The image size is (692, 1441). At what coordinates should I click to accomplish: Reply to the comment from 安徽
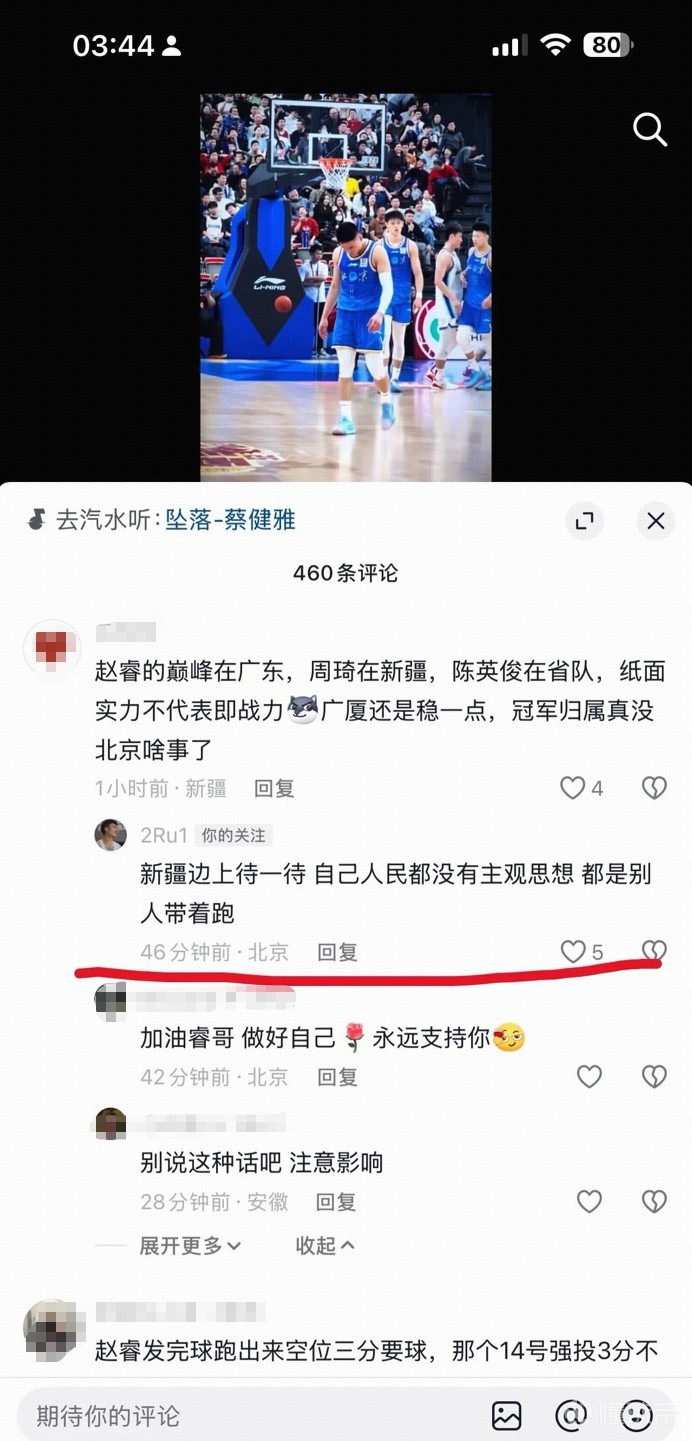click(337, 1202)
